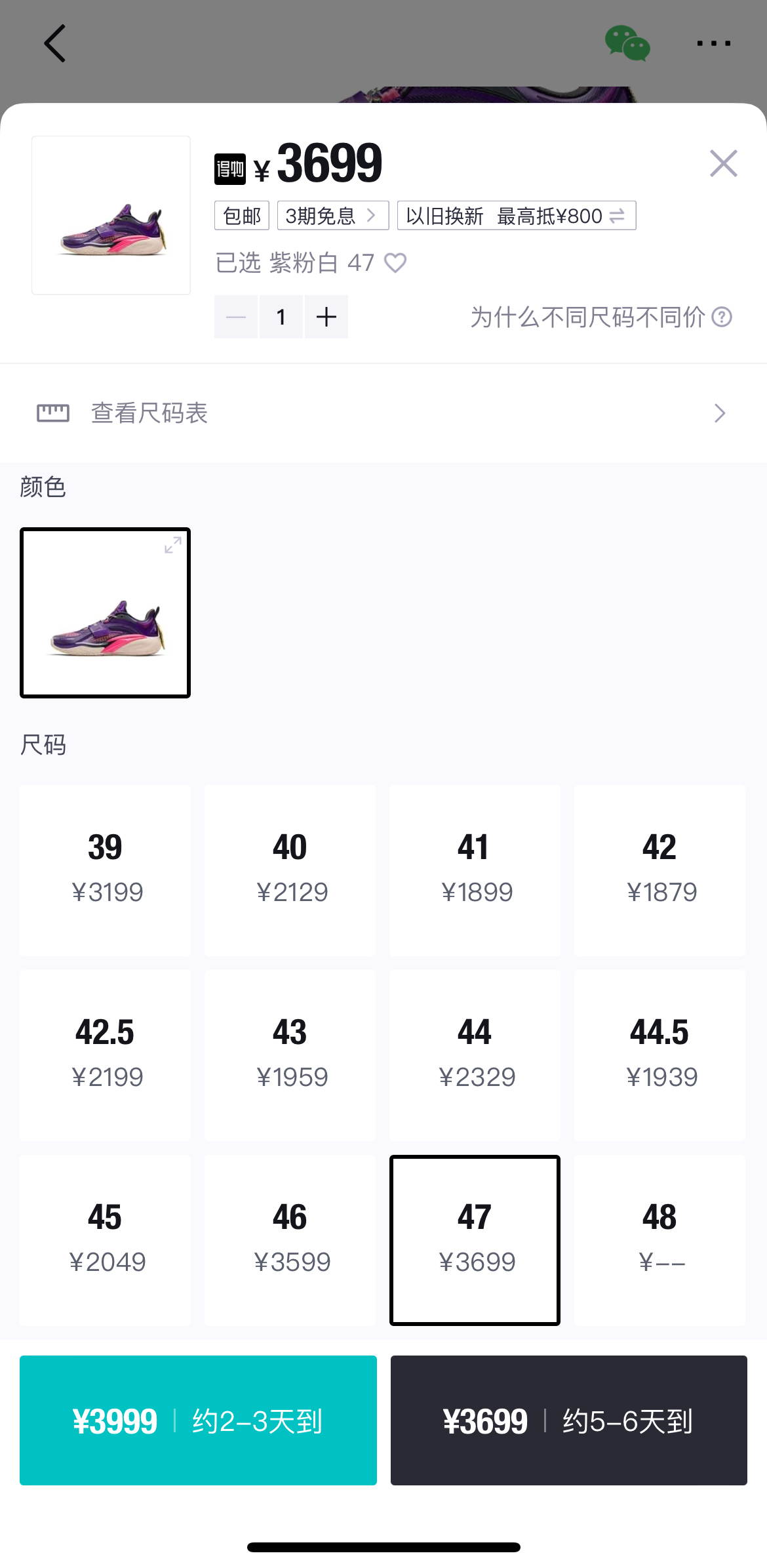Open 查看尺码表 size chart
The width and height of the screenshot is (767, 1568).
tap(383, 413)
